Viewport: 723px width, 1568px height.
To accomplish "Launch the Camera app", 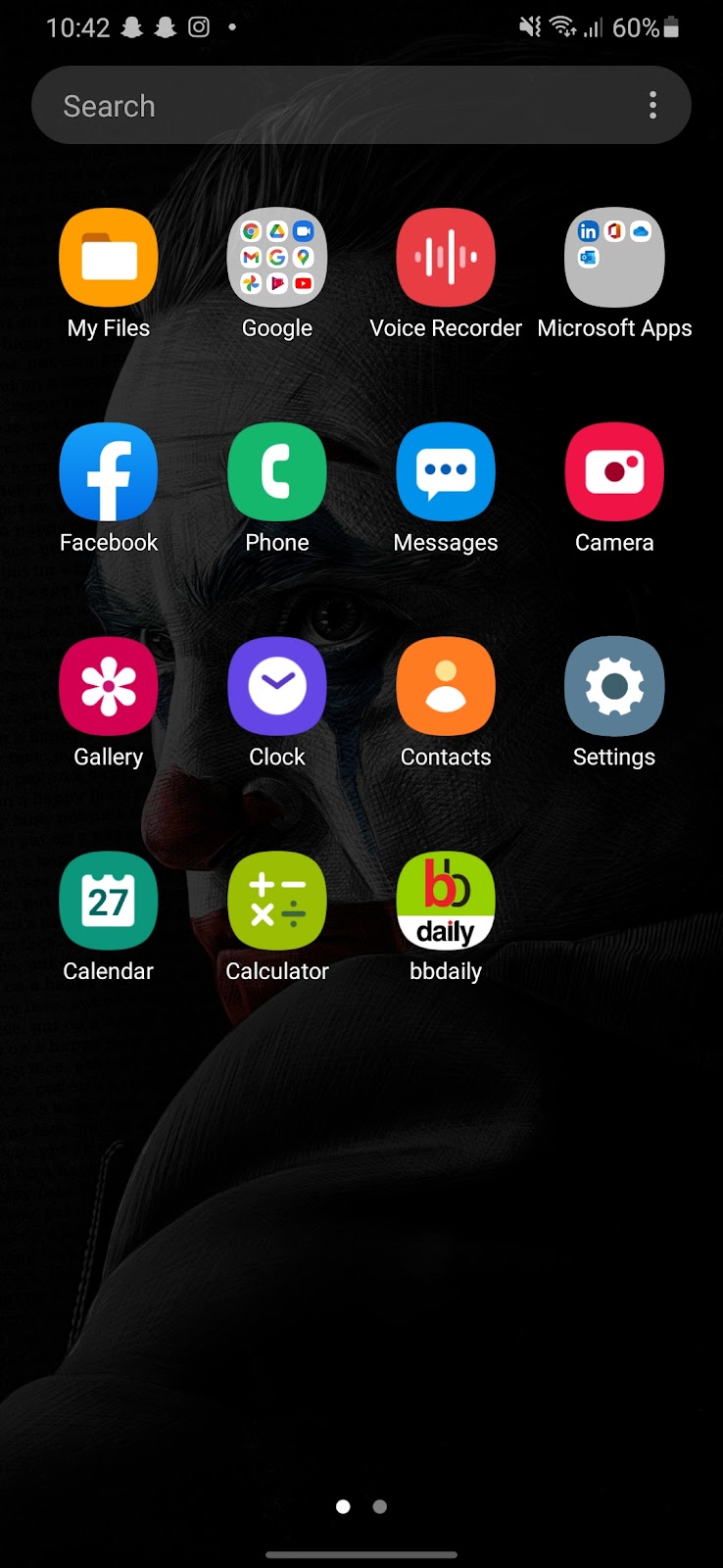I will click(614, 471).
